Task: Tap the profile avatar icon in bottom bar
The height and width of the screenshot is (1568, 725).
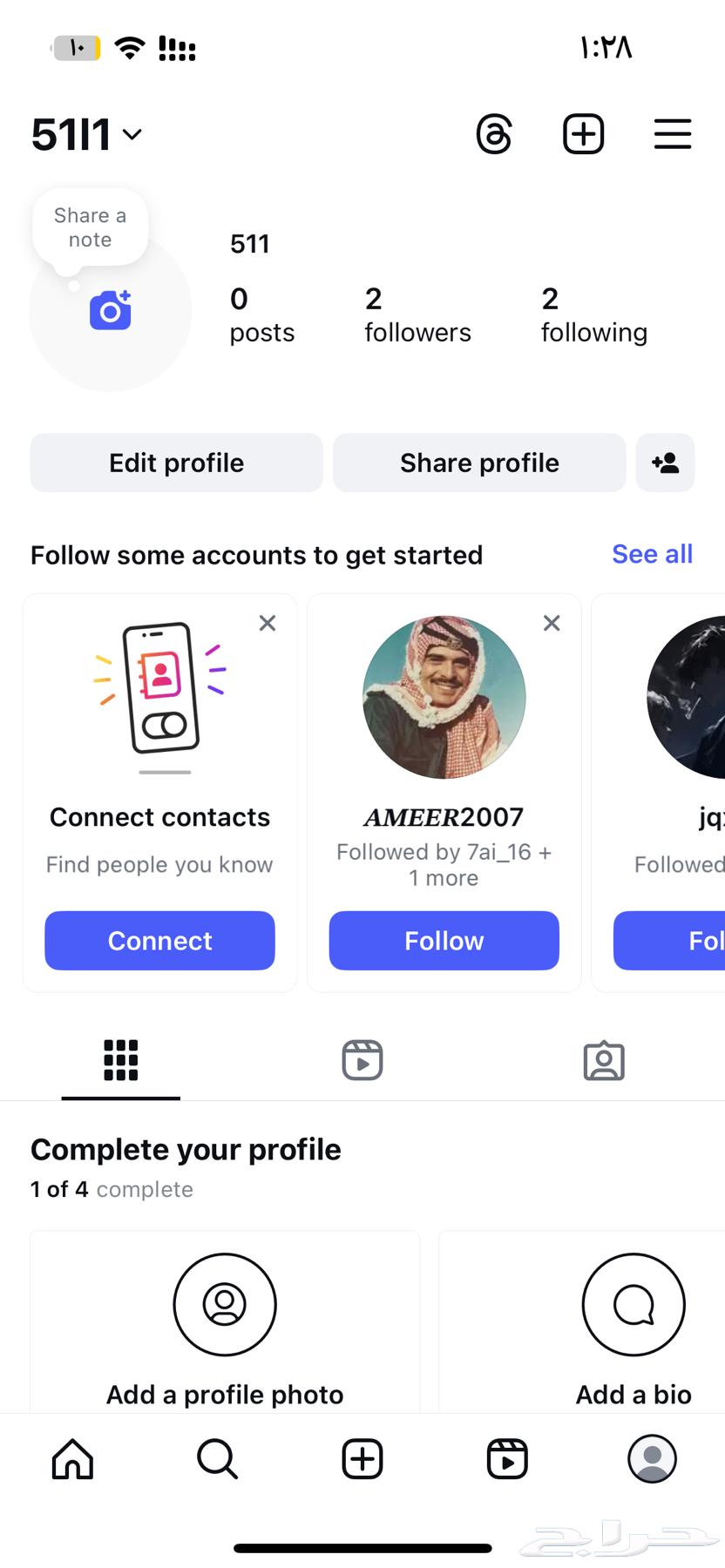Action: tap(653, 1460)
